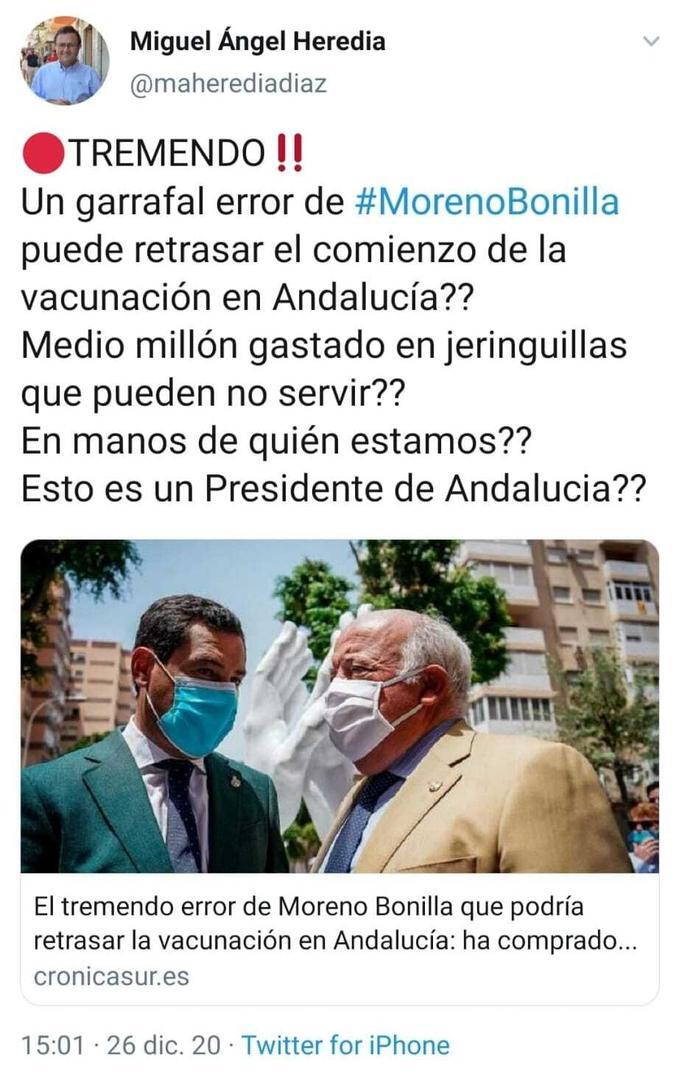Open the tweet options chevron menu

[x=651, y=42]
